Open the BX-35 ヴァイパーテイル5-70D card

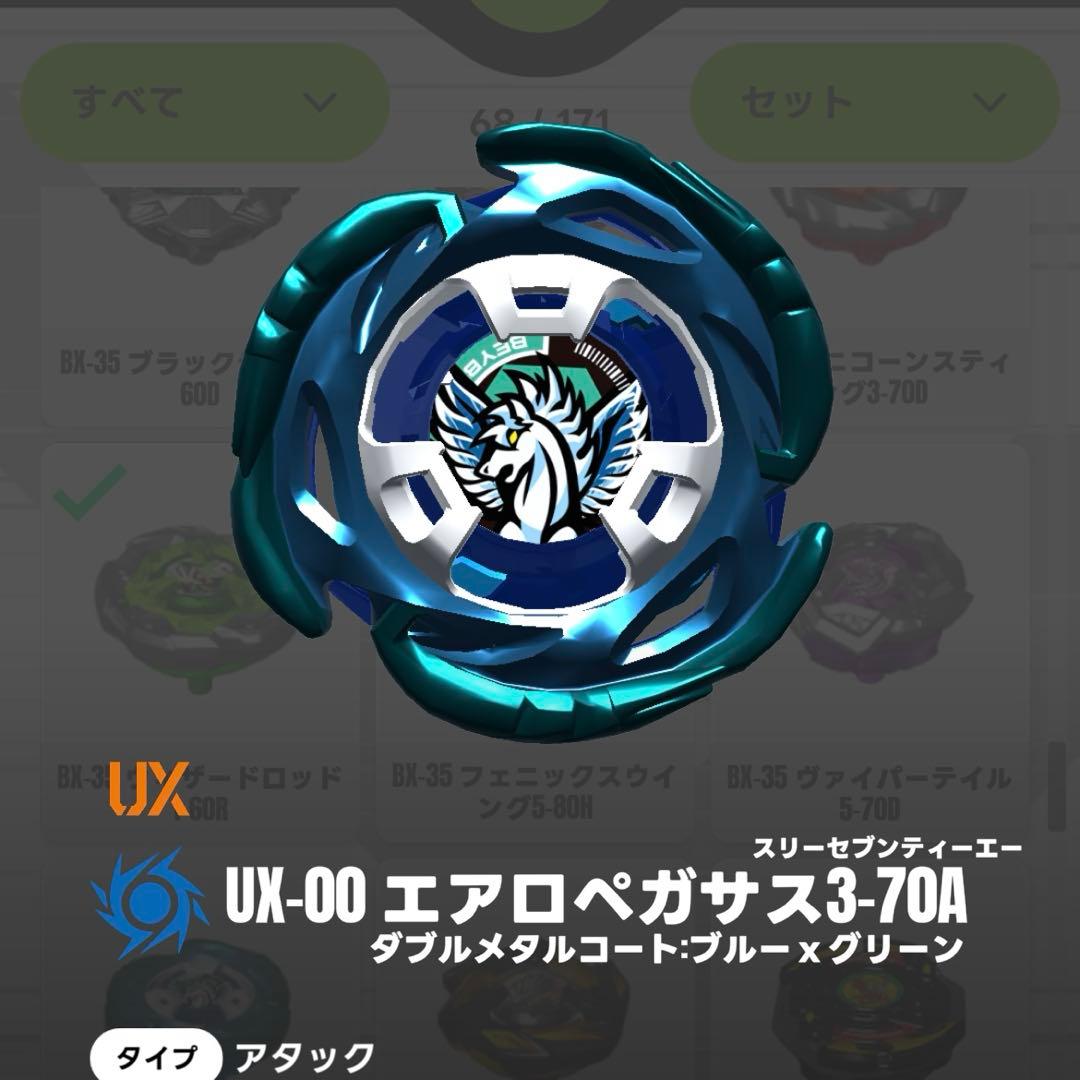pyautogui.click(x=868, y=791)
